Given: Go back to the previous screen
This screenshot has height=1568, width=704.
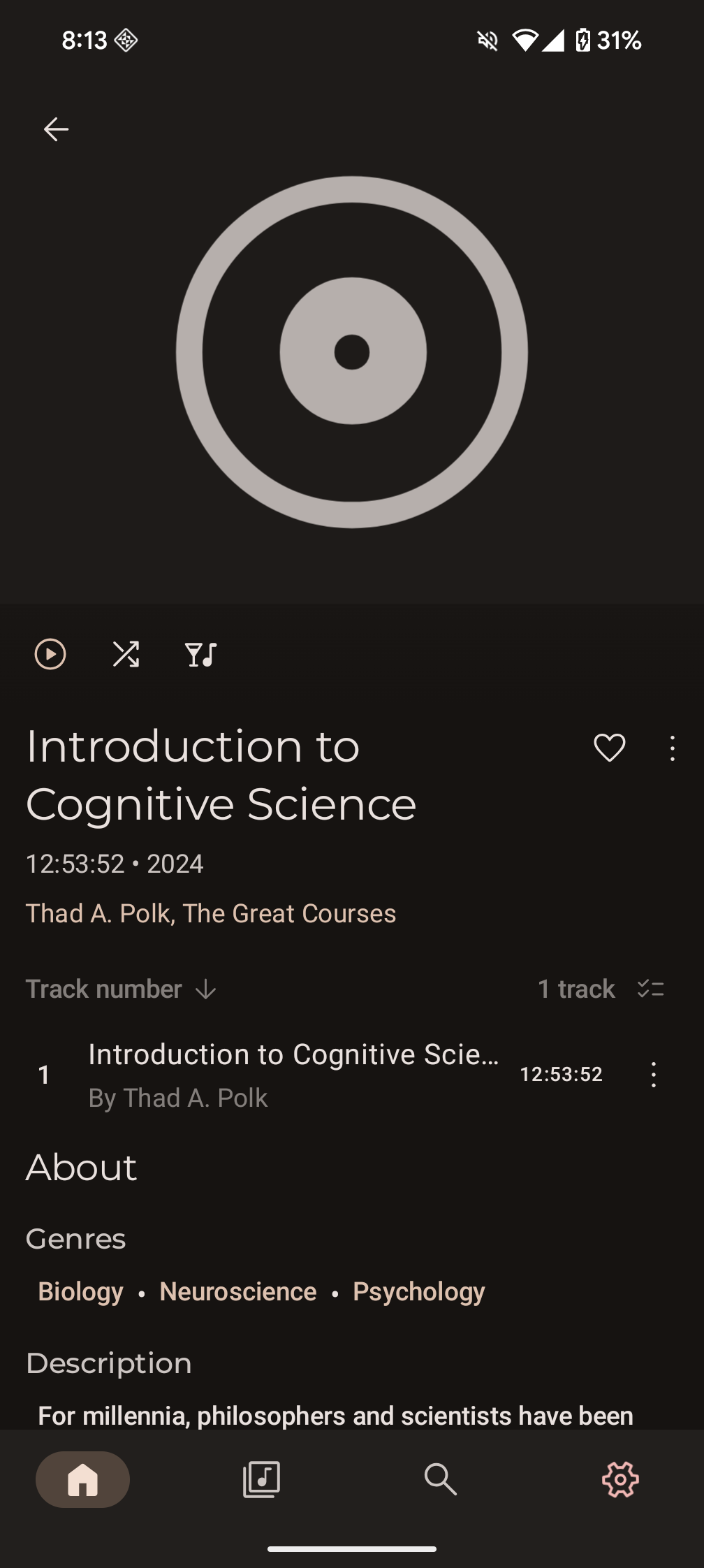Looking at the screenshot, I should (56, 129).
